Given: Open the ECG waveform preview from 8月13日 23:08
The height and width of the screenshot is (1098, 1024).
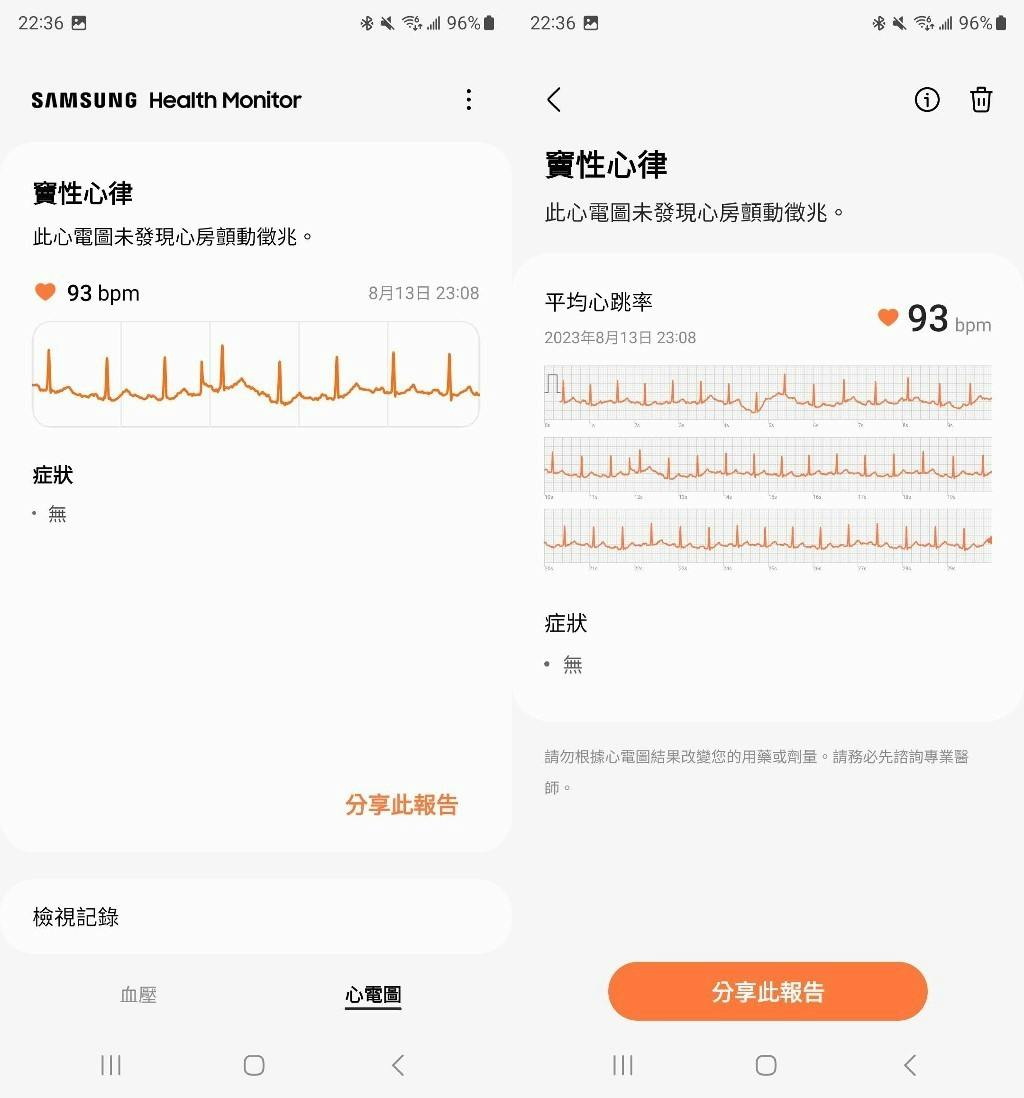Looking at the screenshot, I should (255, 374).
